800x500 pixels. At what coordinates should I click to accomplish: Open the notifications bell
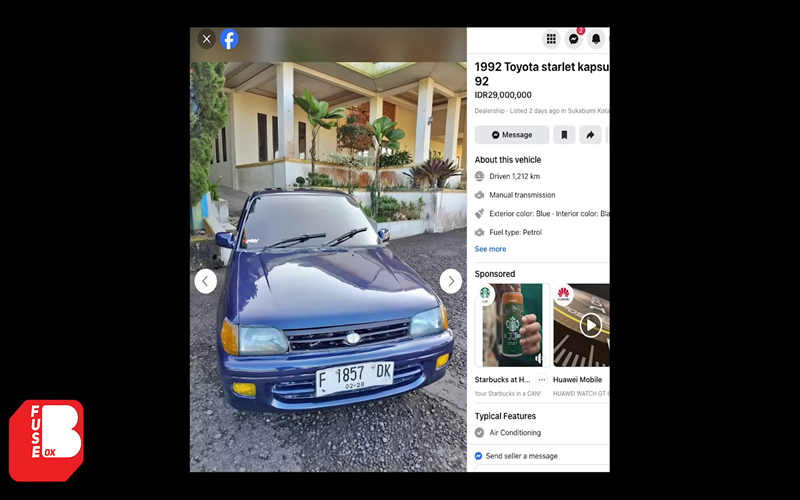pyautogui.click(x=596, y=39)
